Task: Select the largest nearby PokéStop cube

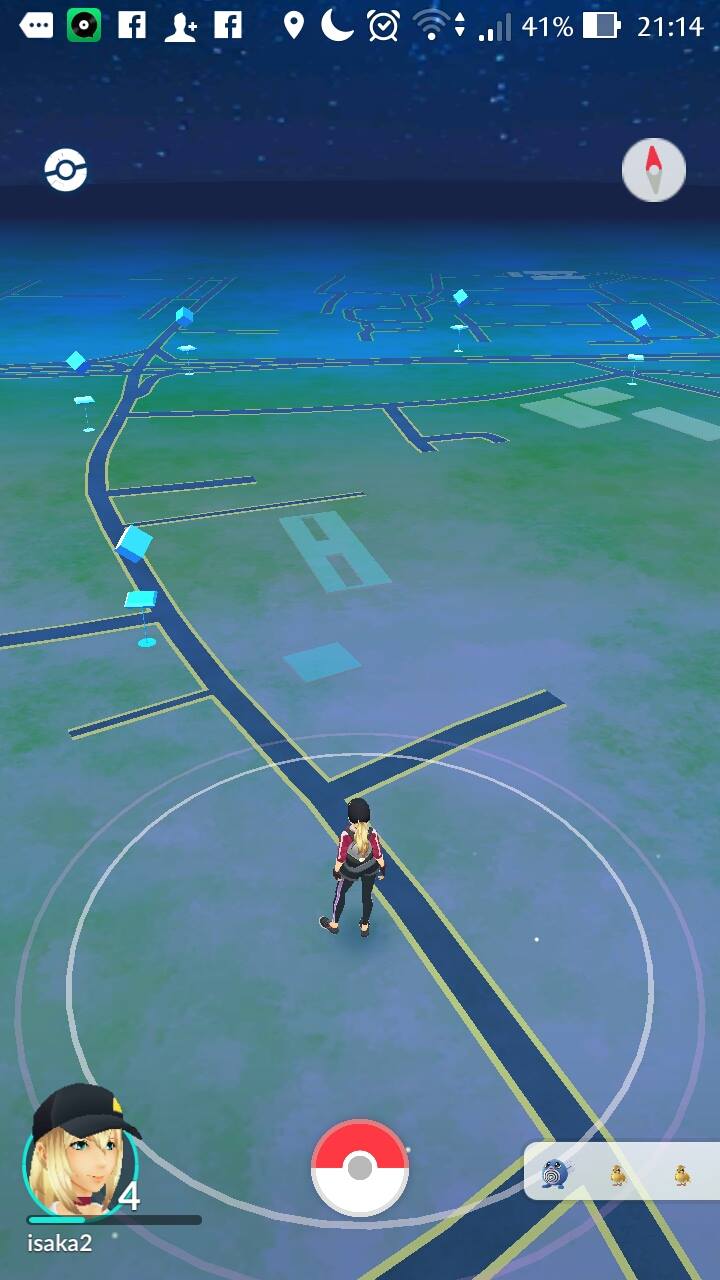Action: [x=134, y=543]
